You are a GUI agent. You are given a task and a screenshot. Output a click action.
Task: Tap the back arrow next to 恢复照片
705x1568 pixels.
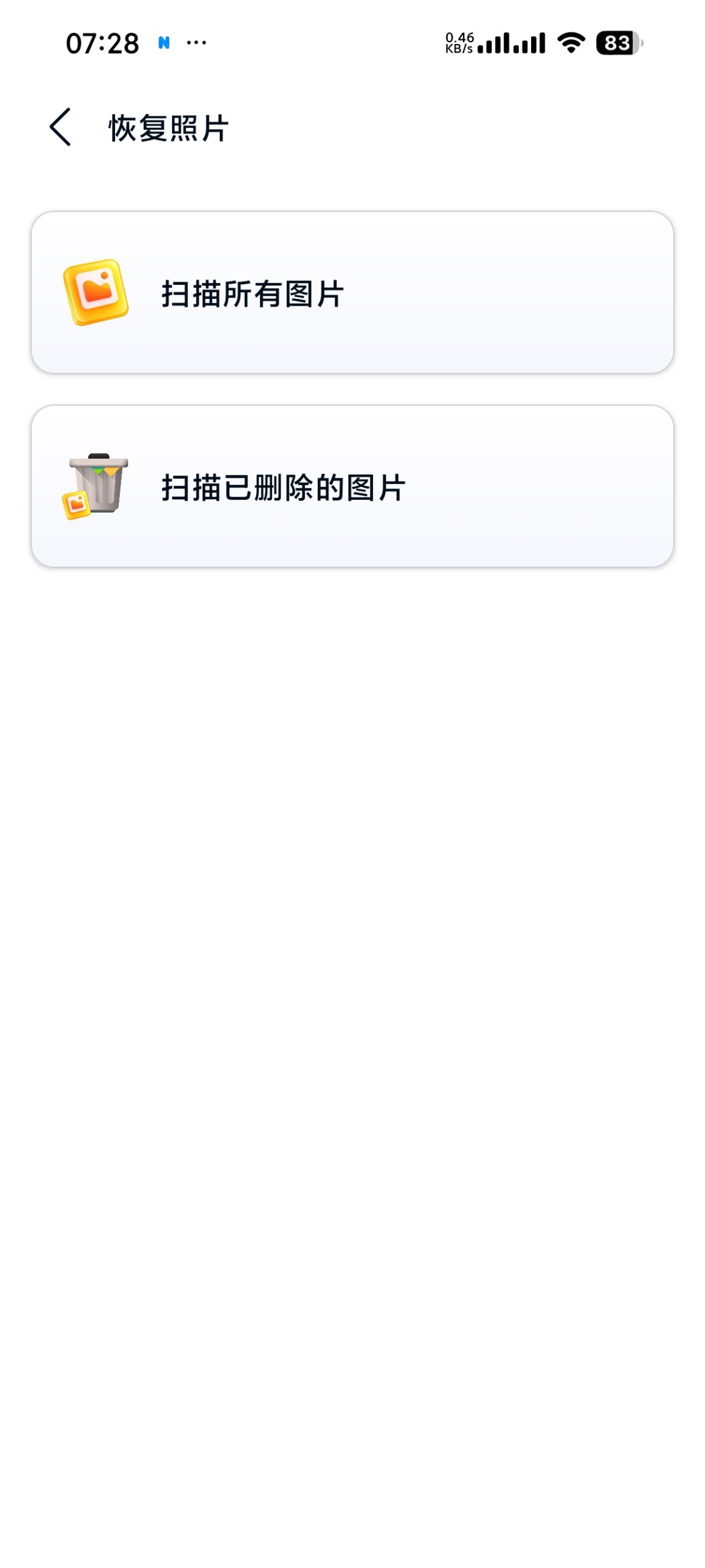pos(59,127)
